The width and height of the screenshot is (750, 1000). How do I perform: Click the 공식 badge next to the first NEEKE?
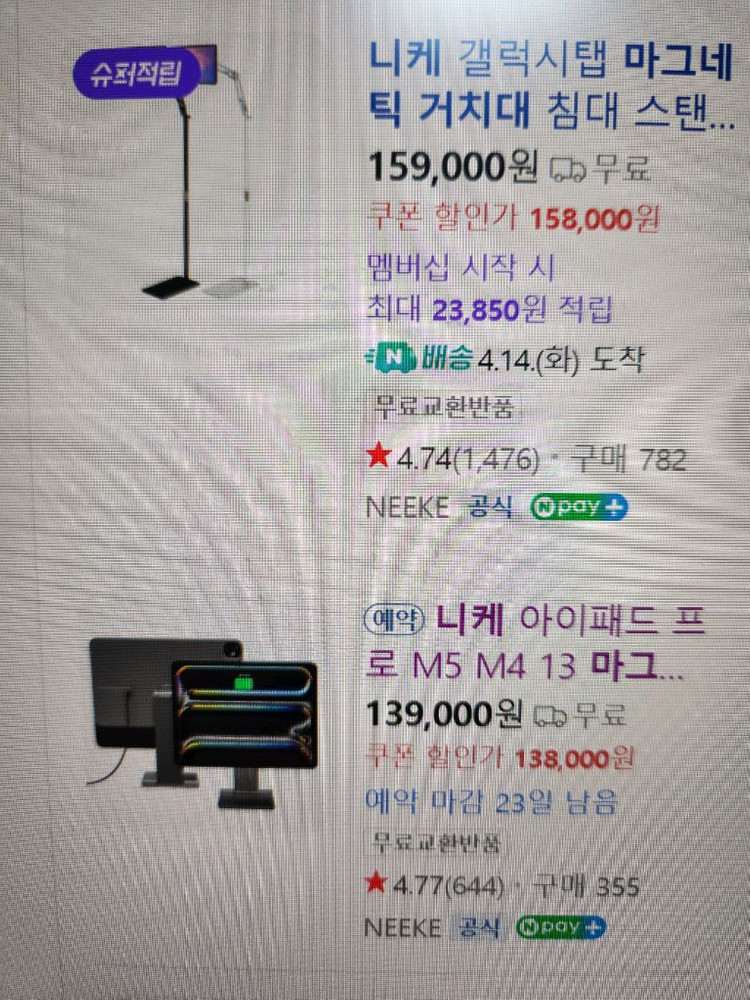coord(492,507)
